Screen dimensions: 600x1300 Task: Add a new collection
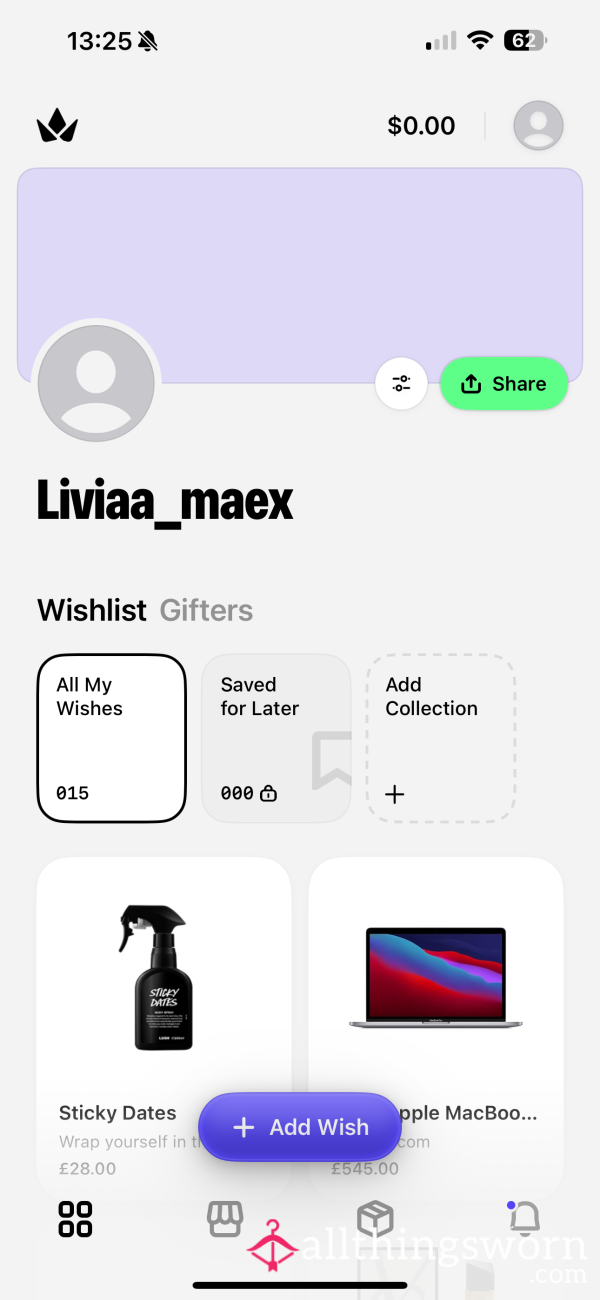point(441,738)
